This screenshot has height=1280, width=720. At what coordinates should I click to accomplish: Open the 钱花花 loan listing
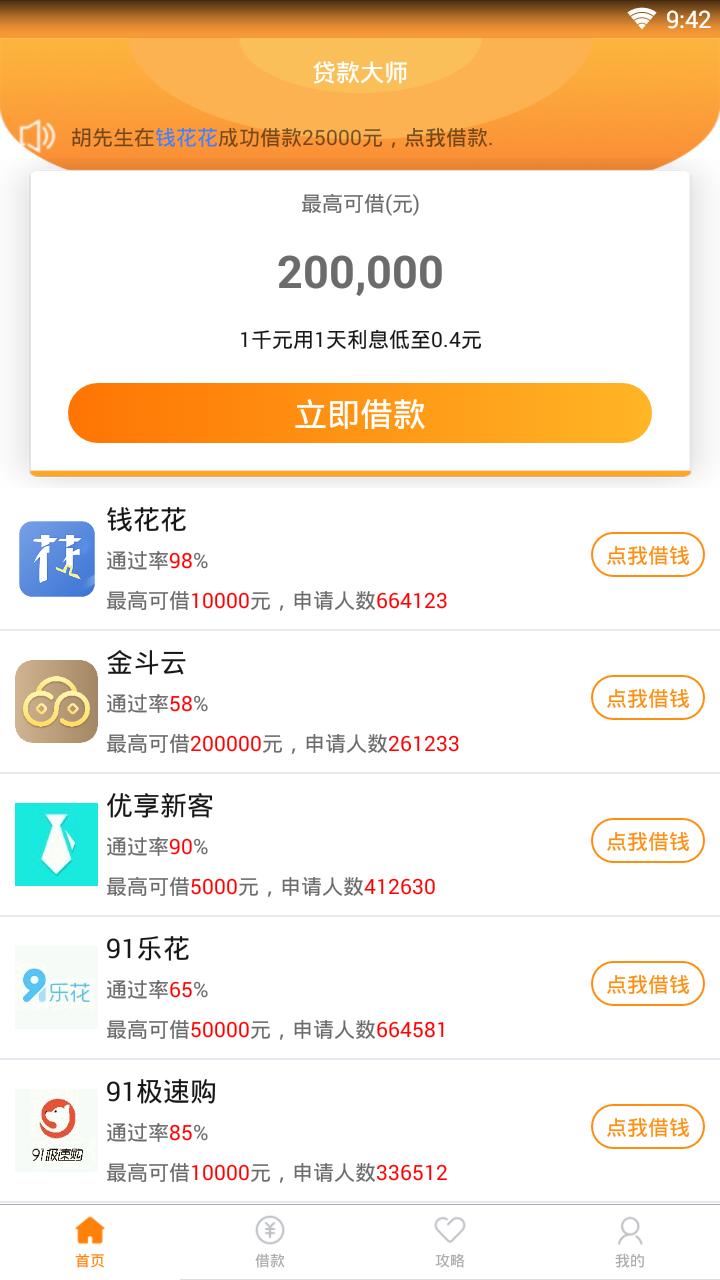click(300, 559)
